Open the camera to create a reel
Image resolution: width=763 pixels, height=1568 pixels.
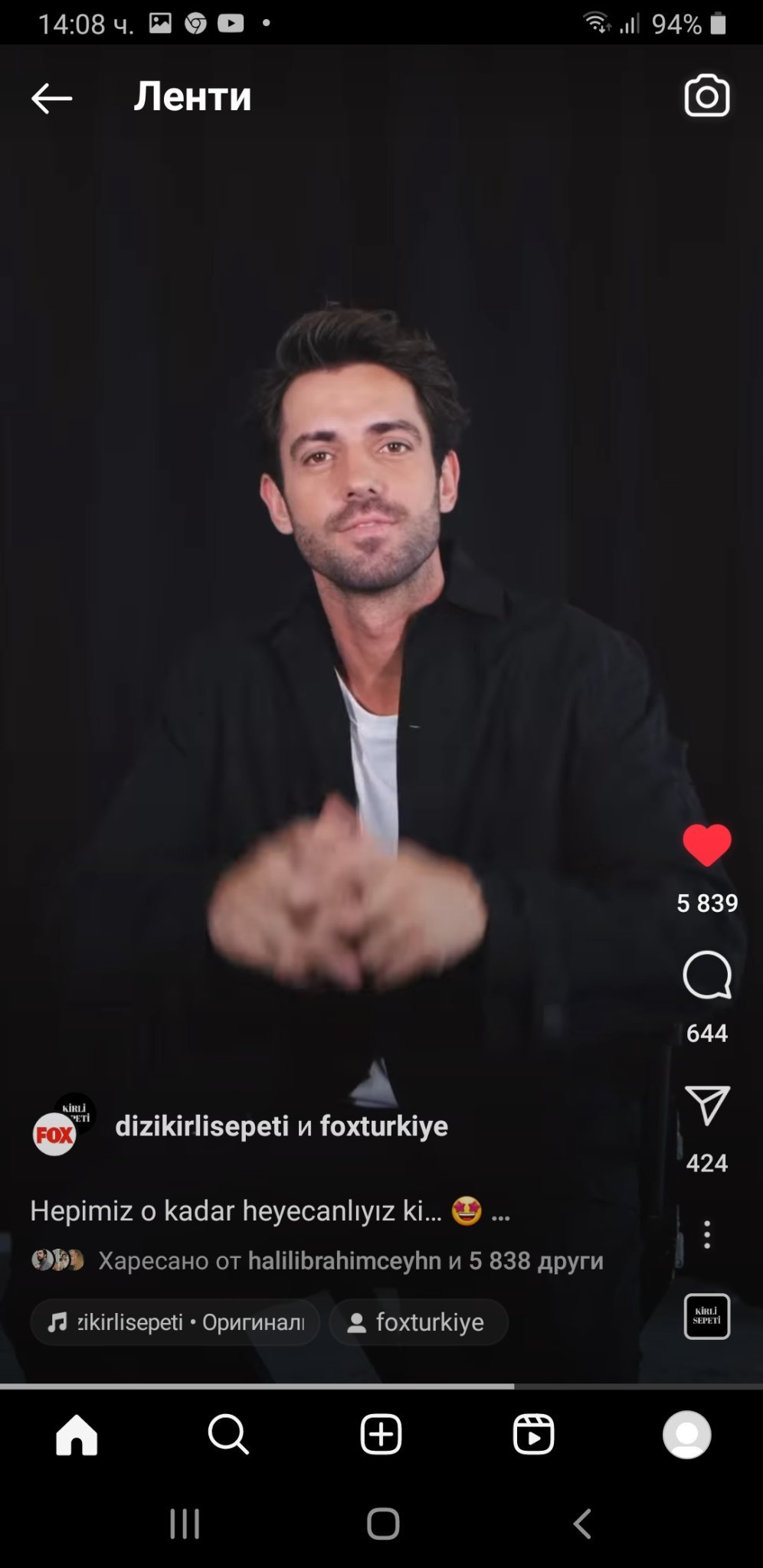(x=706, y=96)
